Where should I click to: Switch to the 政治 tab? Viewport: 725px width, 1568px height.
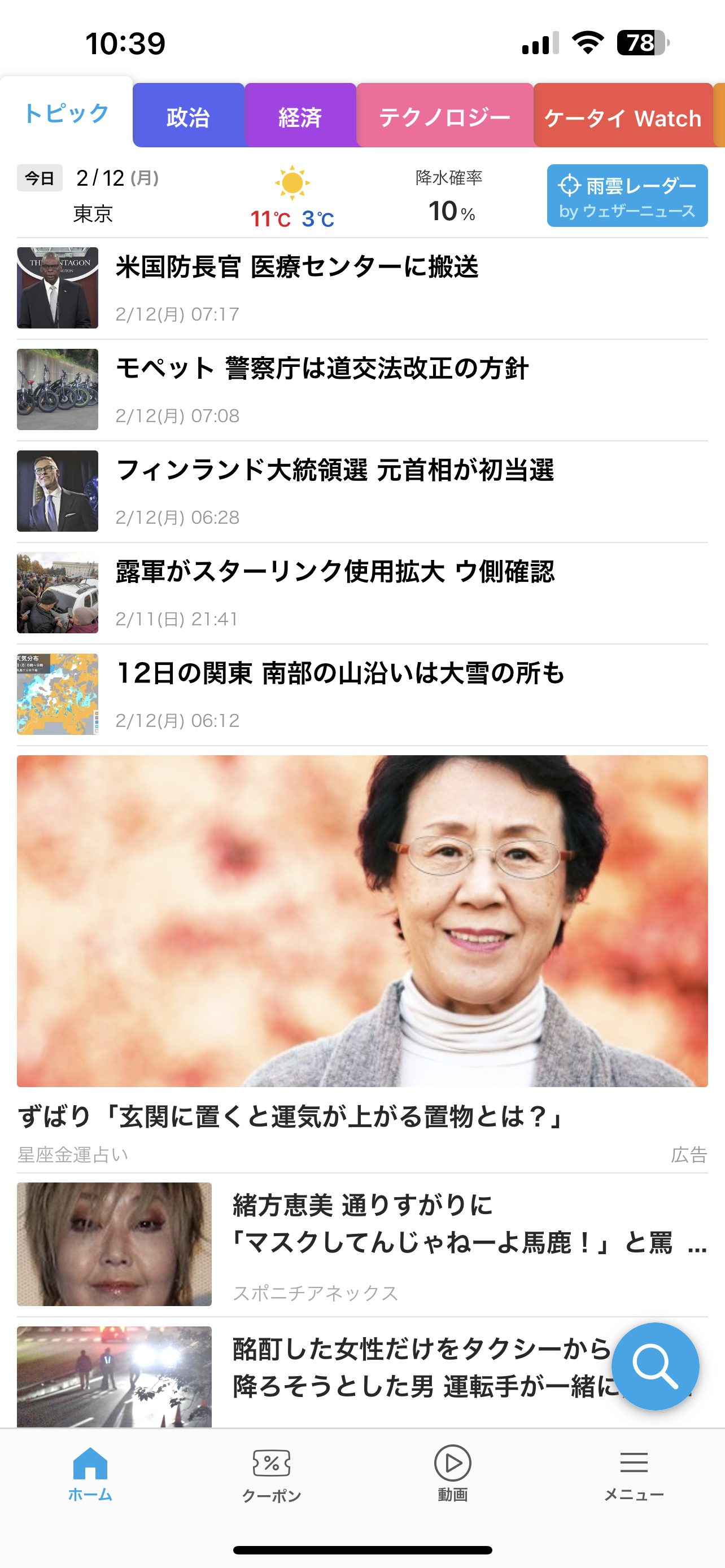tap(188, 116)
